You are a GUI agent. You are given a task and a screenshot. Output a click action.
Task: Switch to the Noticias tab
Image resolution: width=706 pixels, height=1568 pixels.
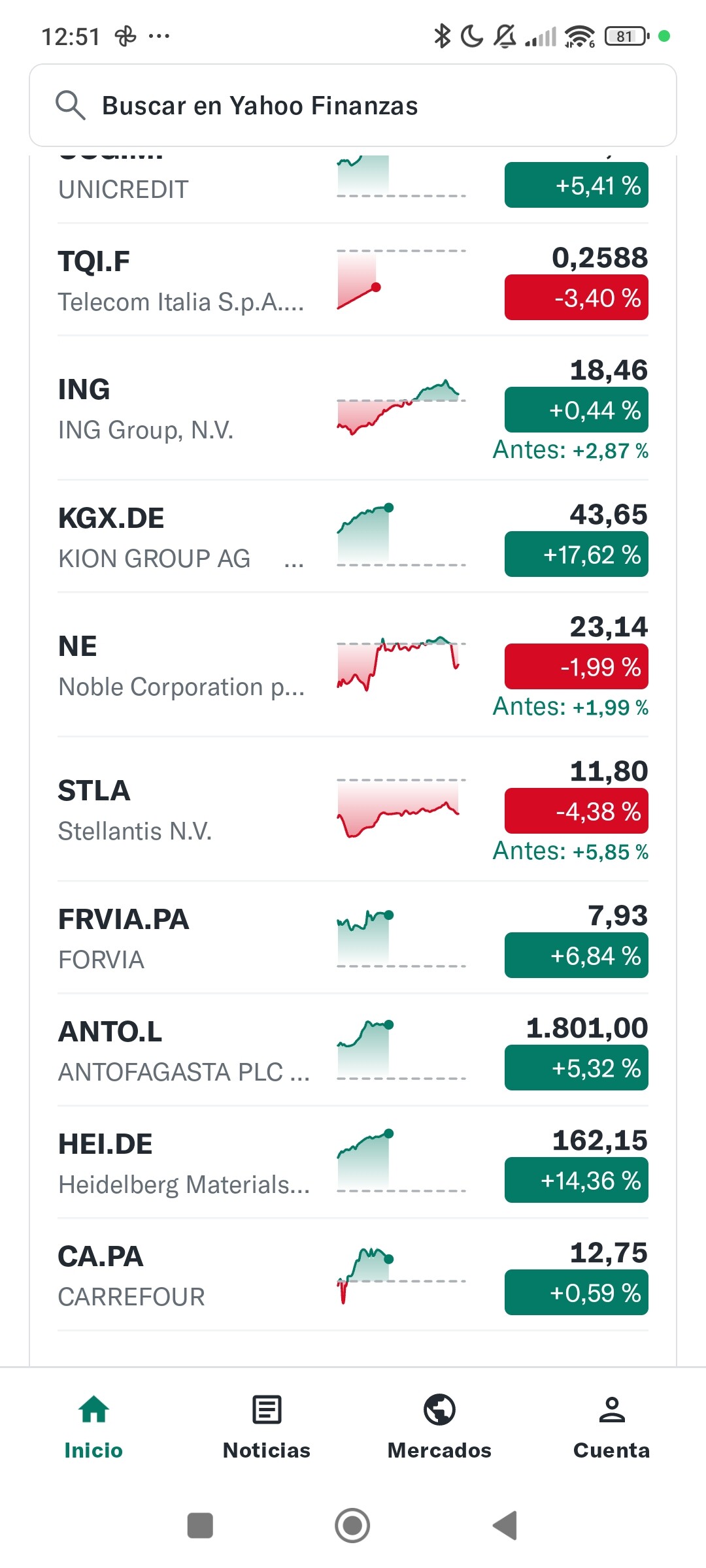click(267, 1428)
